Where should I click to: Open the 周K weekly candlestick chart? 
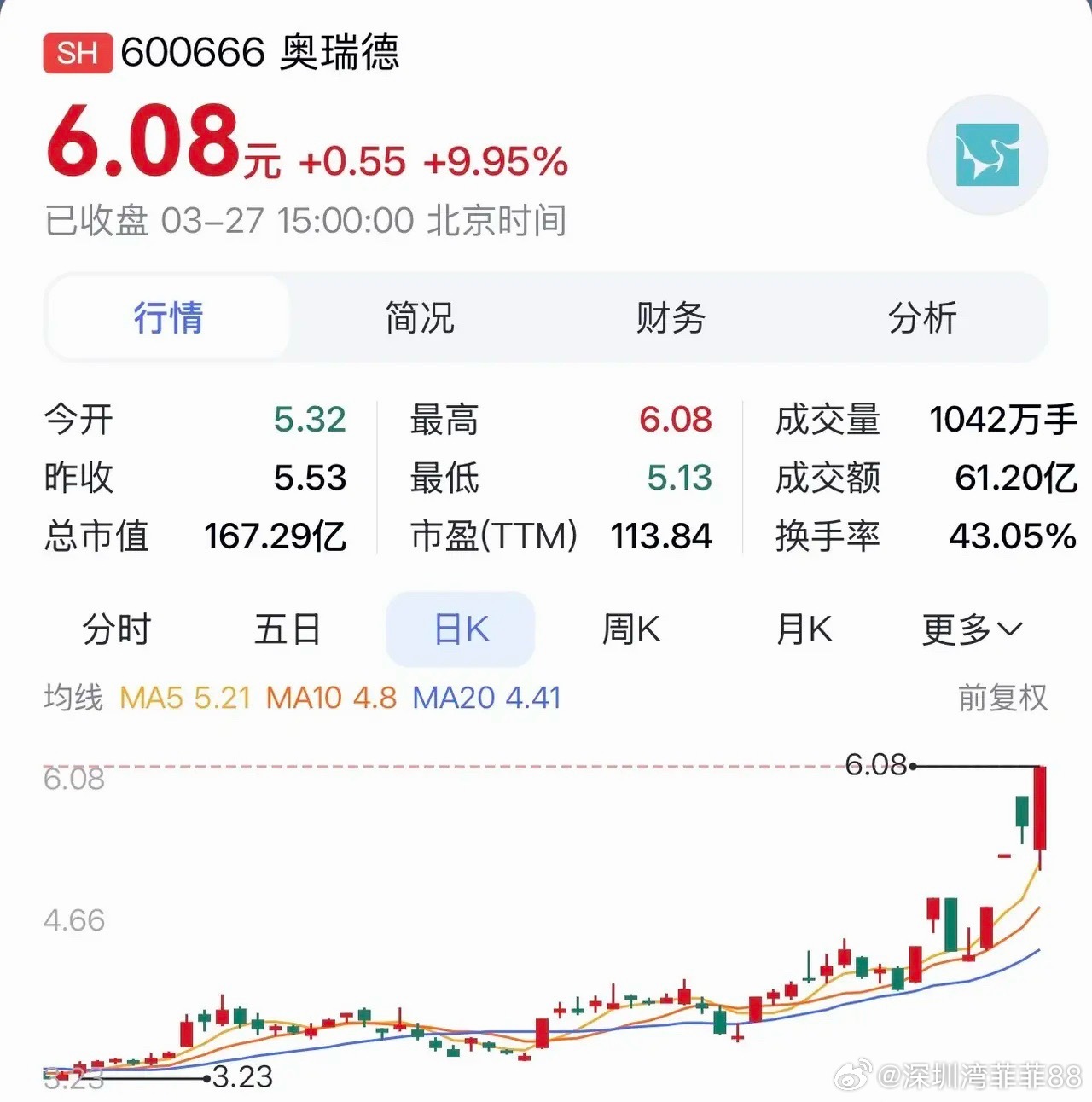[x=630, y=629]
